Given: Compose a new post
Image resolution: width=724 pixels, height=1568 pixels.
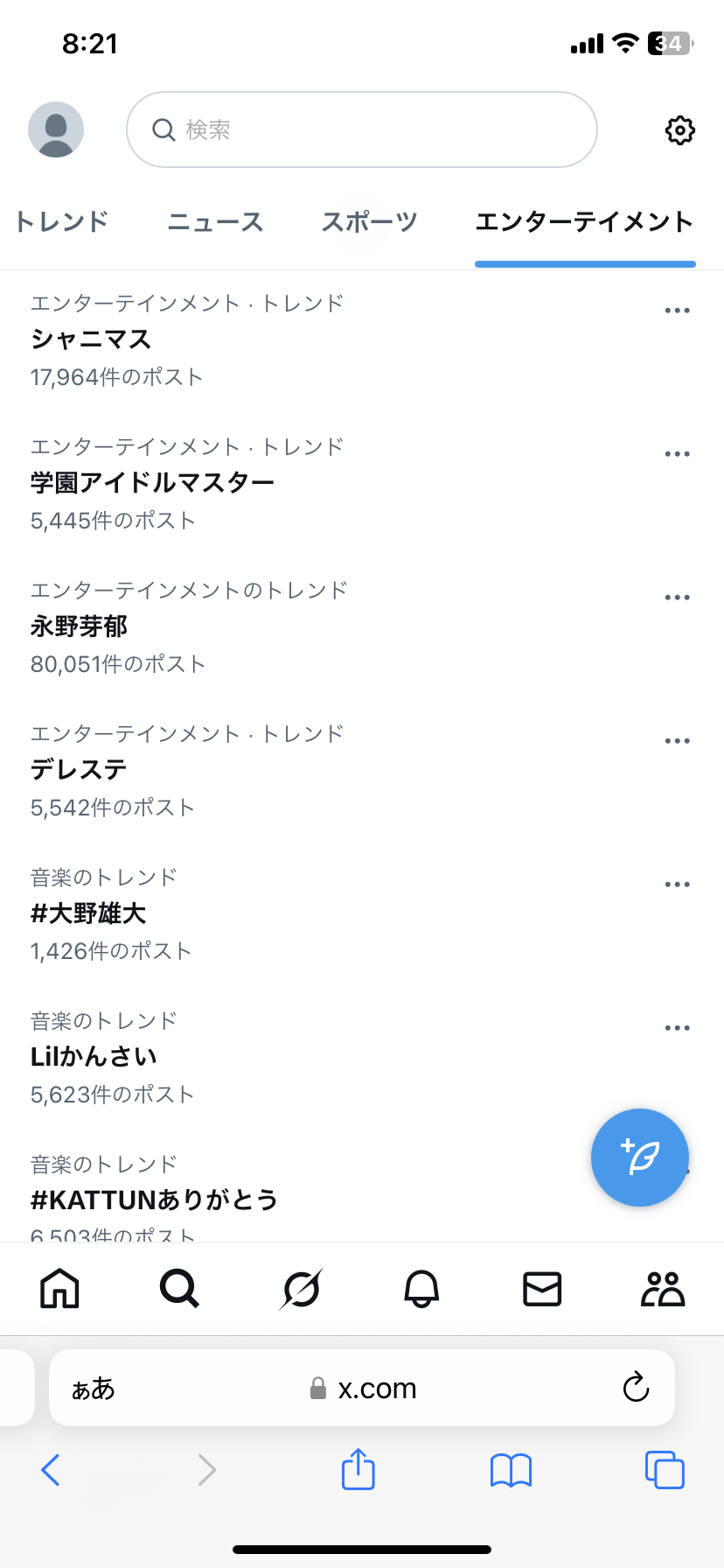Looking at the screenshot, I should 639,1157.
